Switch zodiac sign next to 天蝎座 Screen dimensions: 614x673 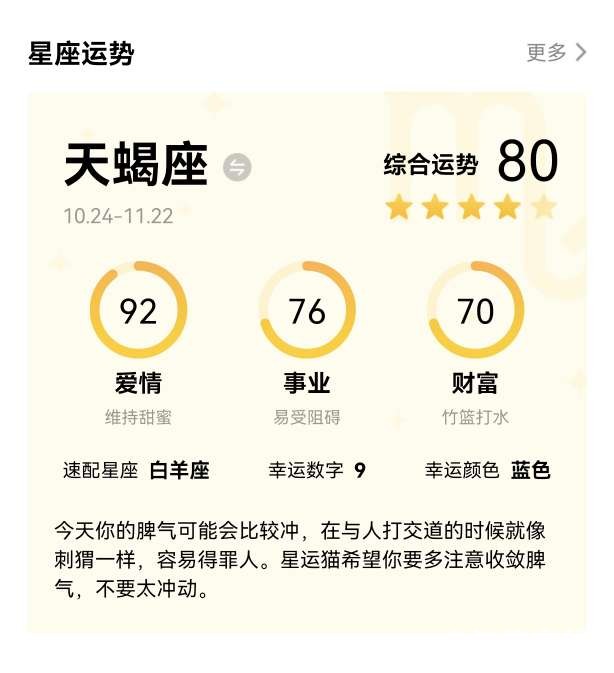(237, 167)
